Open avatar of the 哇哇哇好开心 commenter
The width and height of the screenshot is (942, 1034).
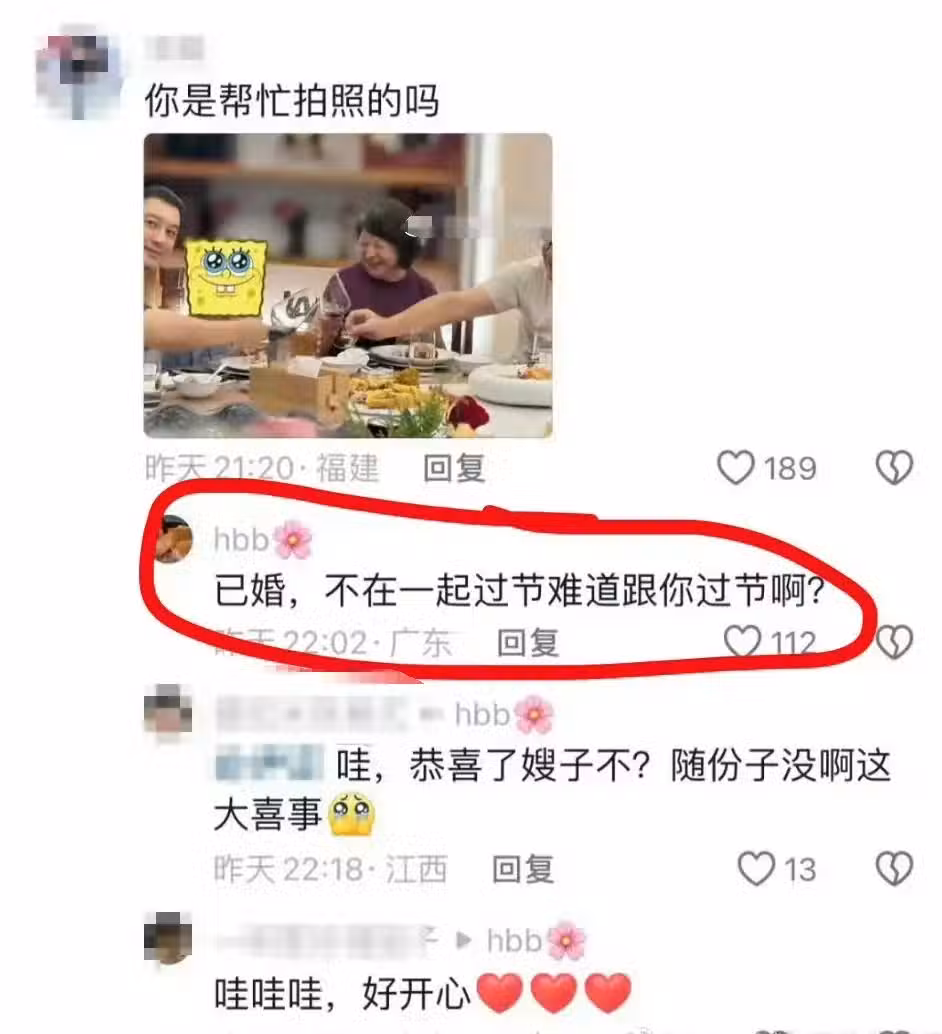pos(168,940)
